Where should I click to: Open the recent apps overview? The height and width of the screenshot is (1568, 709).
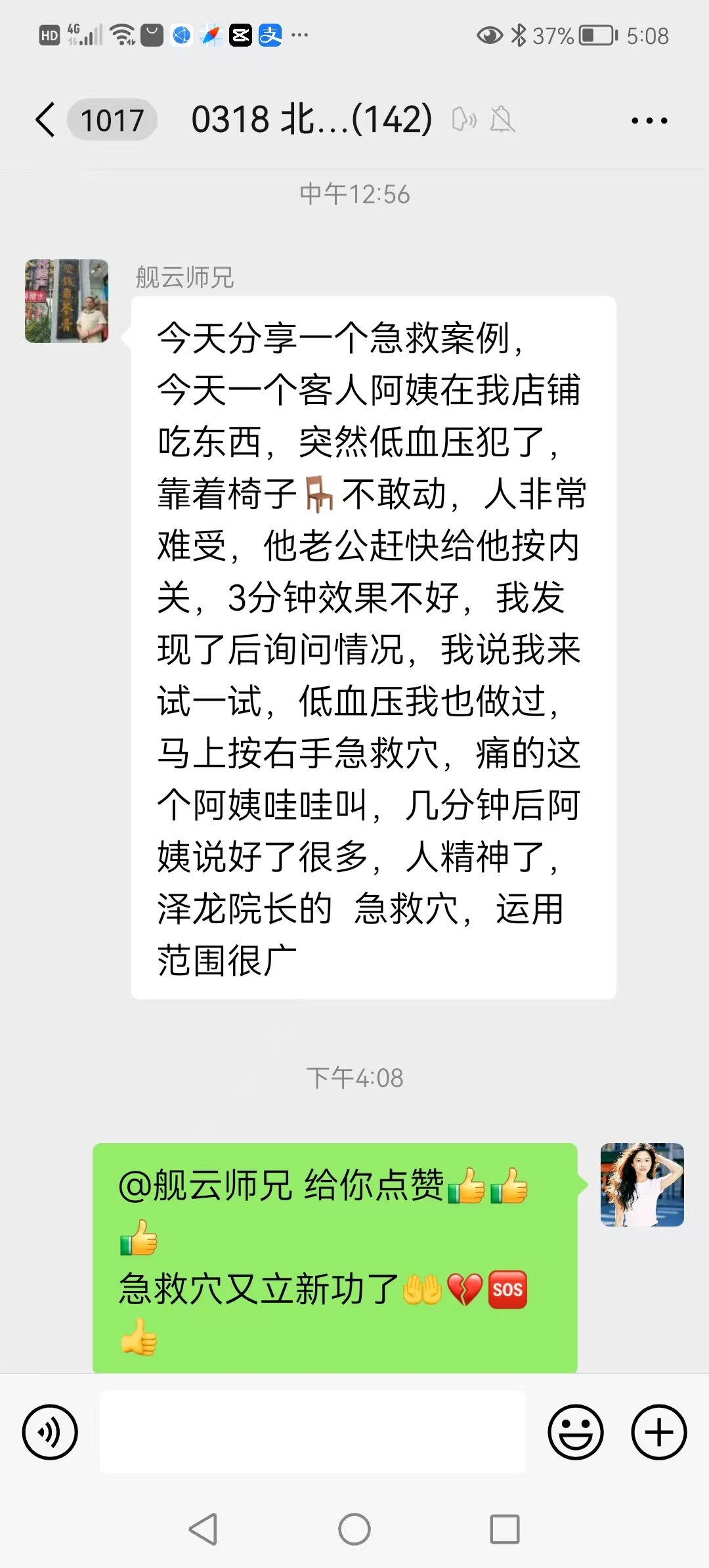(505, 1529)
